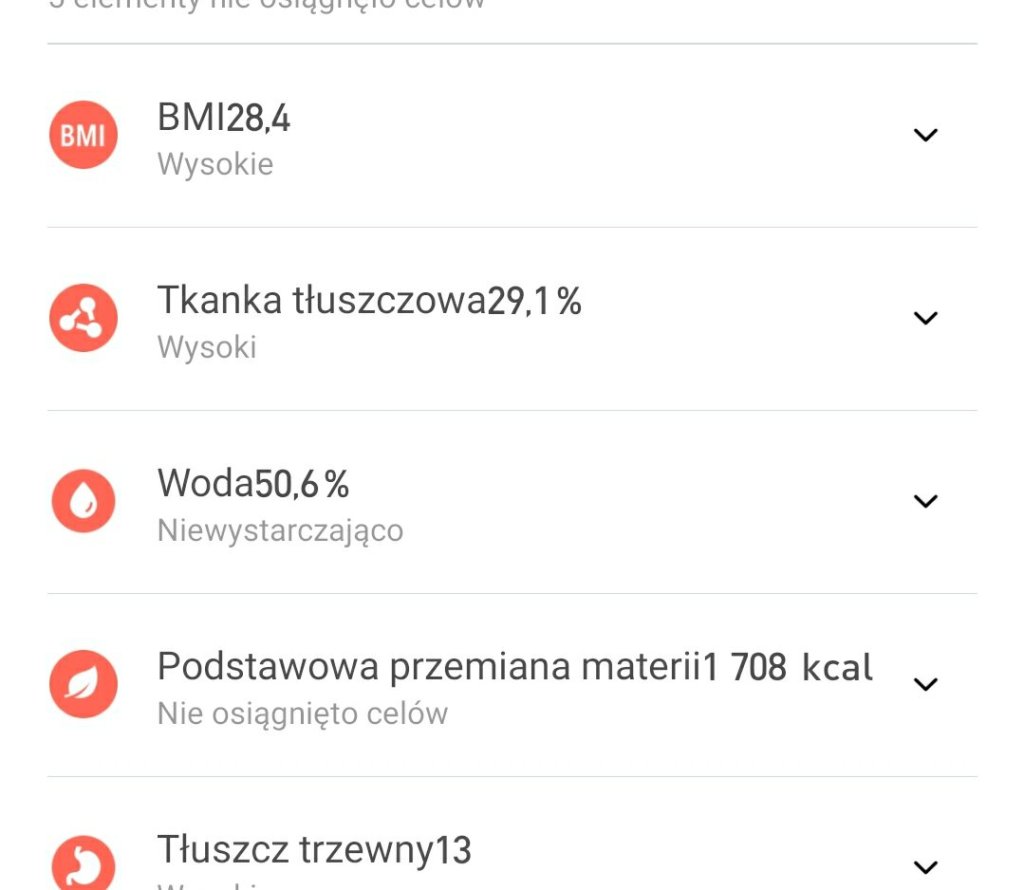Expand Podstawowa przemiana materii details
Image resolution: width=1024 pixels, height=890 pixels.
pos(926,684)
